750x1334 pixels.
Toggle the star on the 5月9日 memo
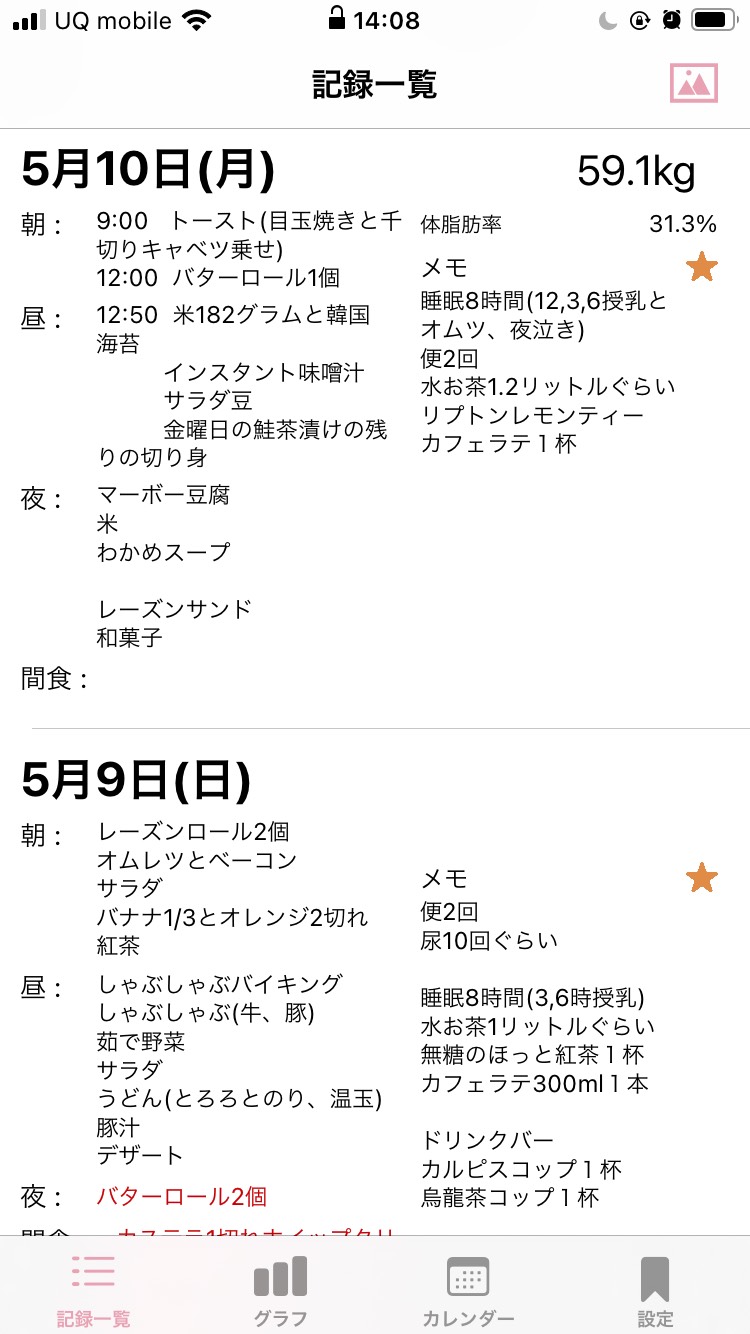[702, 878]
